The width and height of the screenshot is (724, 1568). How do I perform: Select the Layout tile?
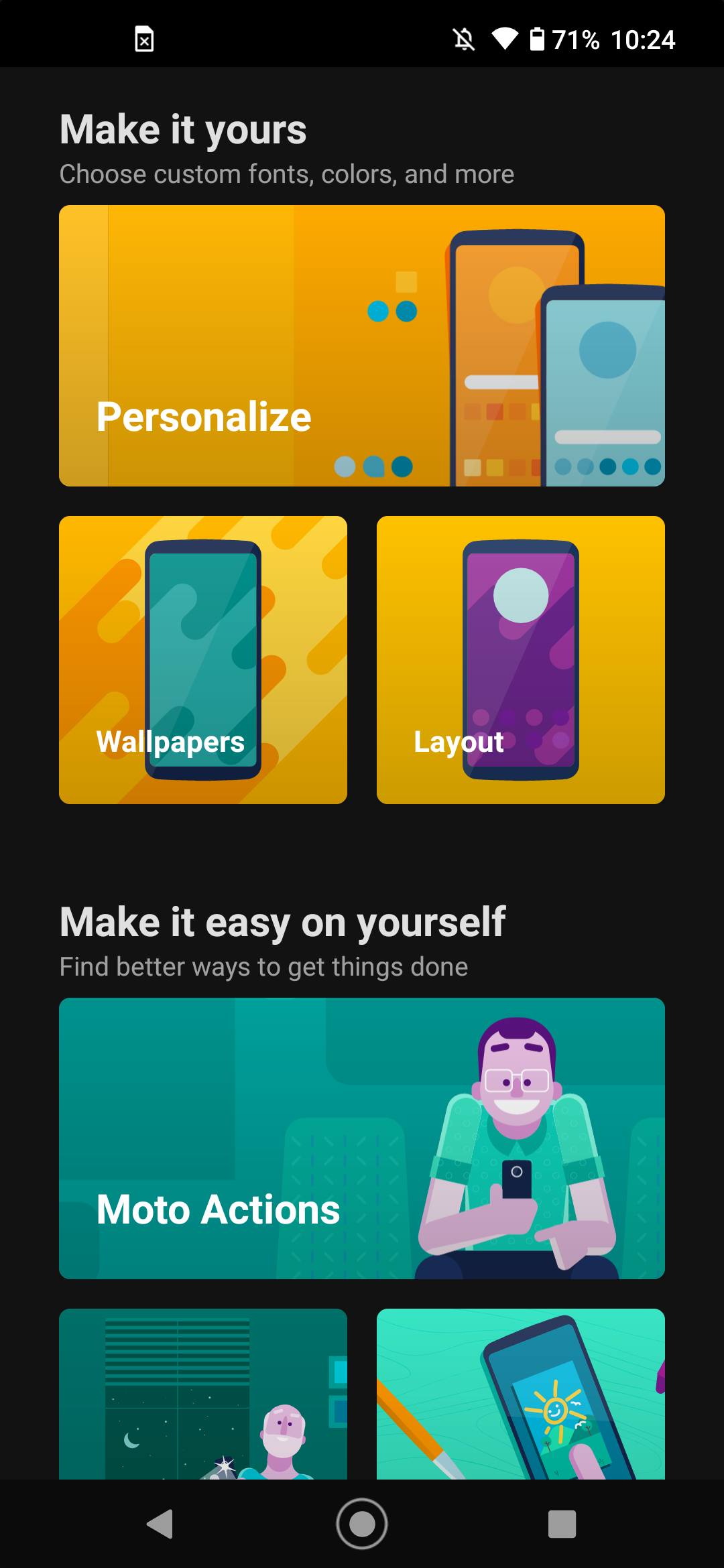pyautogui.click(x=521, y=660)
